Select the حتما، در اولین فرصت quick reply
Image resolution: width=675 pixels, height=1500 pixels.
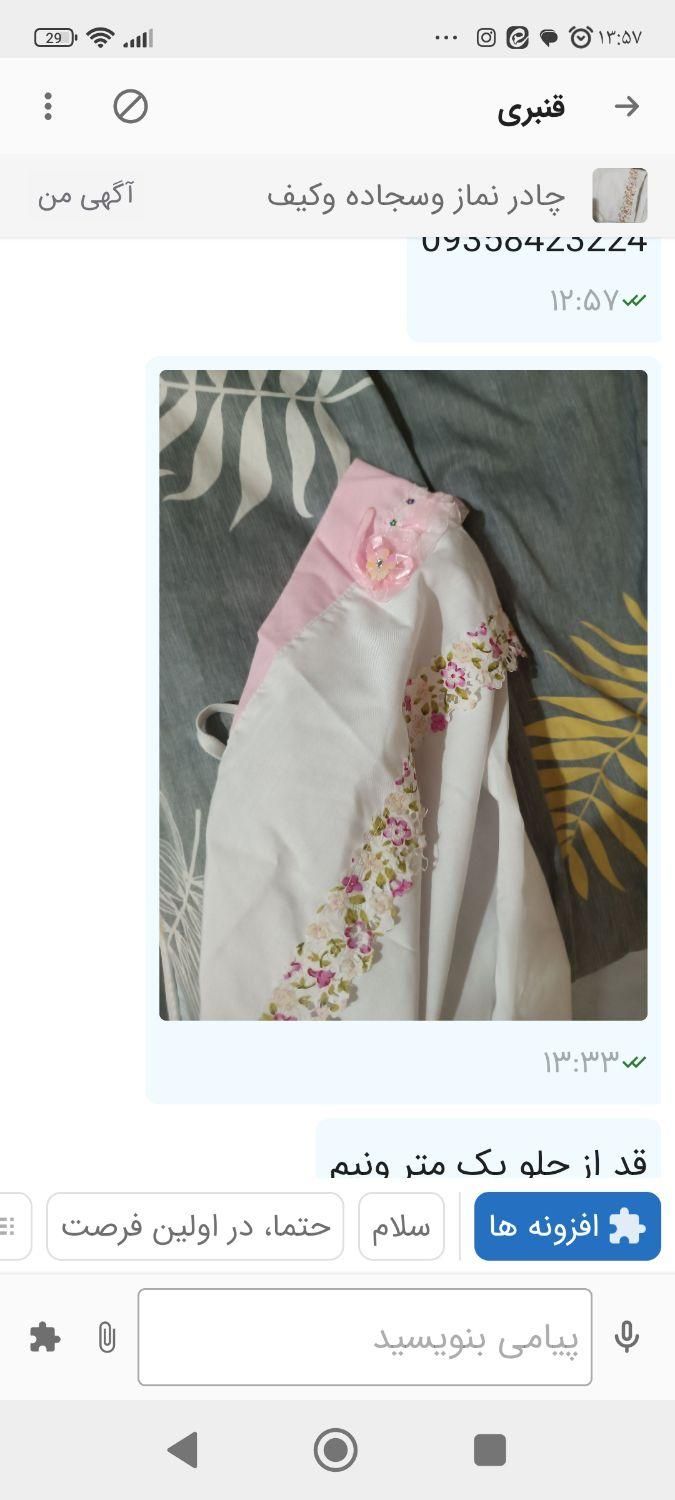(x=195, y=1226)
